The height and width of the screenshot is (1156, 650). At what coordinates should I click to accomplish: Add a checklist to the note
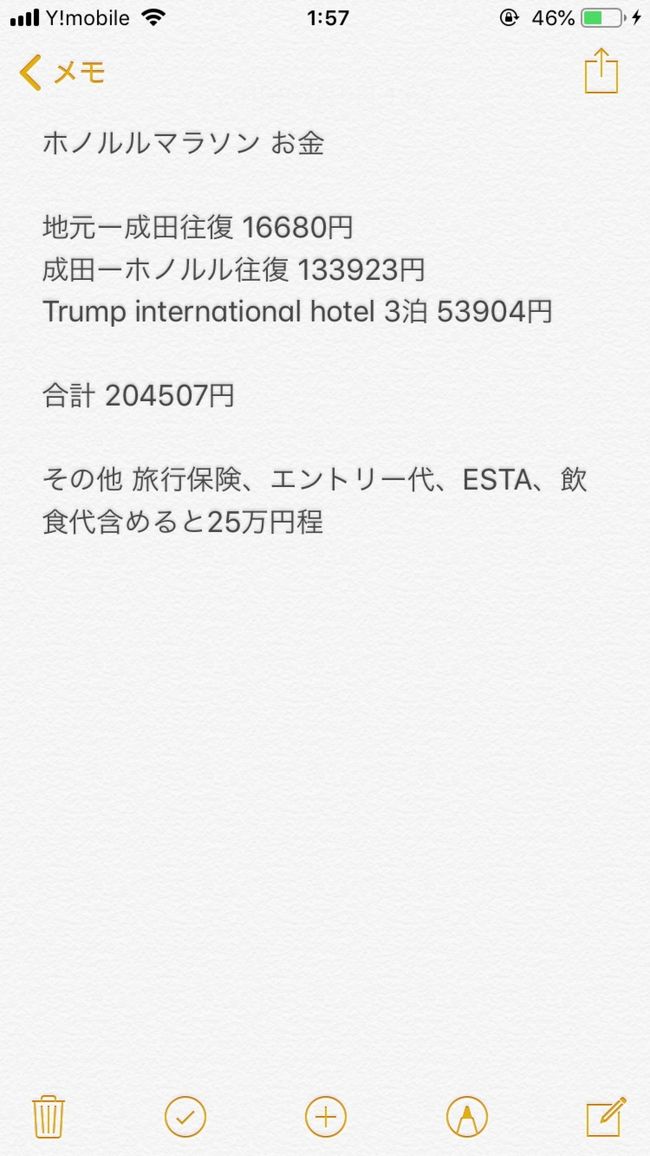point(186,1117)
